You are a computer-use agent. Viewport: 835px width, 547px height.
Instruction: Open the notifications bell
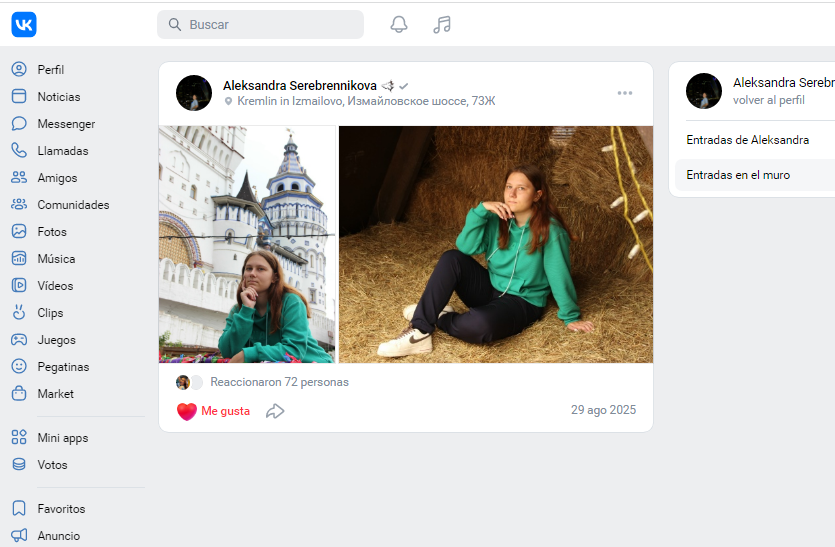pyautogui.click(x=399, y=25)
